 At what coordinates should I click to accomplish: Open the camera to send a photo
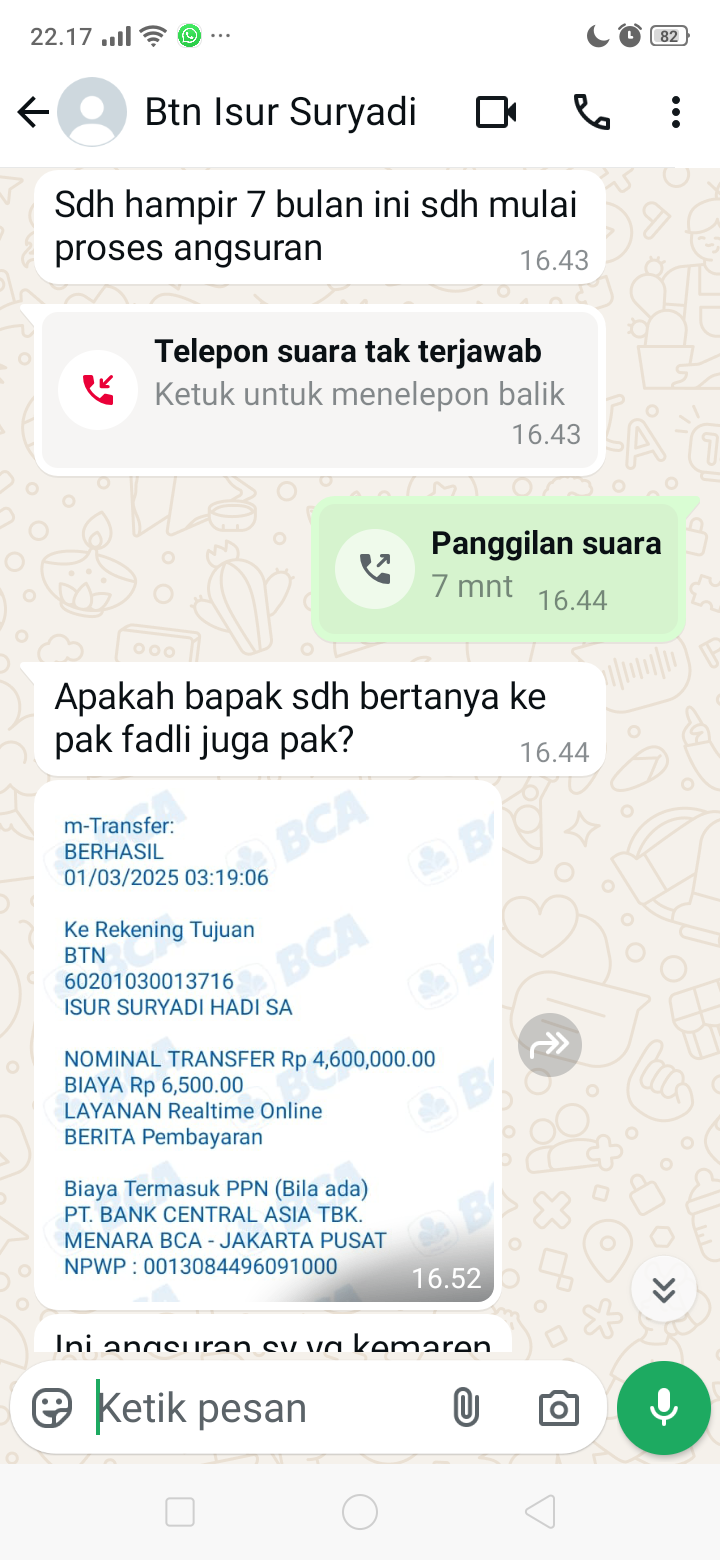(558, 1408)
